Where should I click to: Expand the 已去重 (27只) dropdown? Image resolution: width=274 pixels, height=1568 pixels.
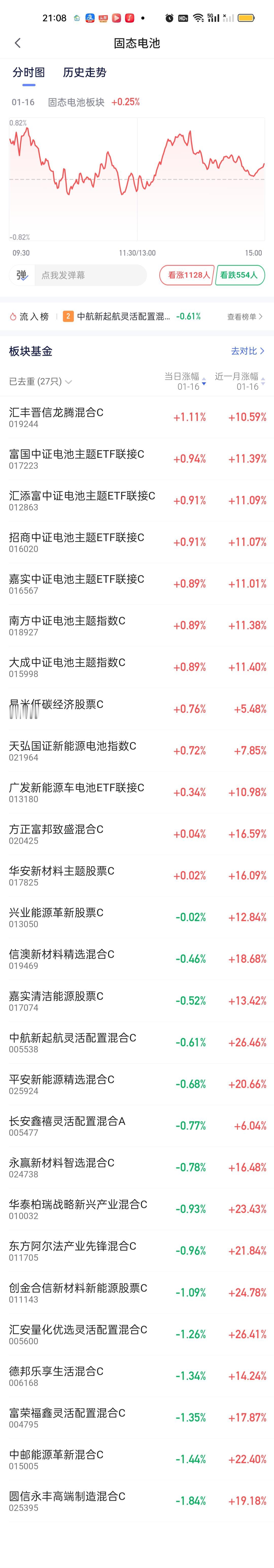tap(40, 382)
